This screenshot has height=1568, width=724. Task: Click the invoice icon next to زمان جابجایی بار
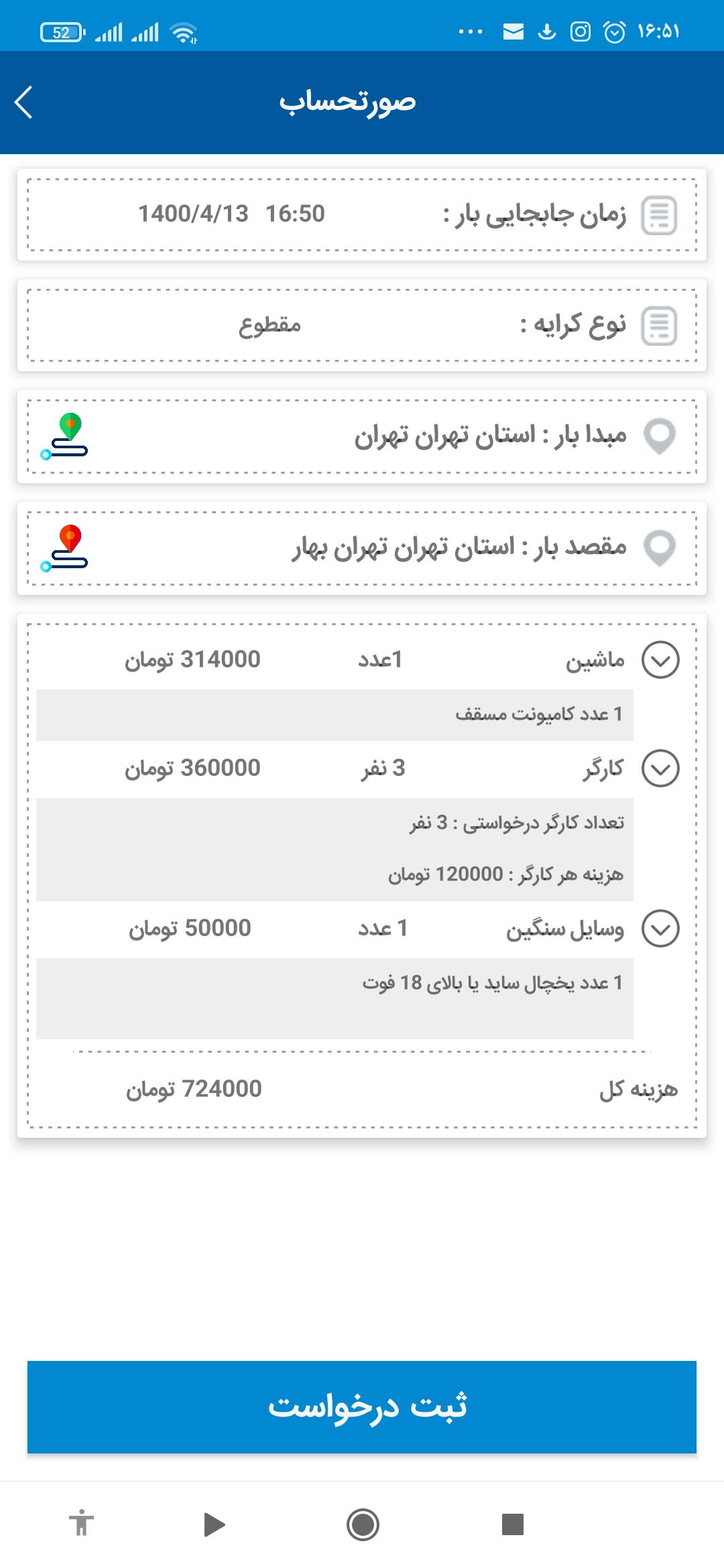(660, 214)
